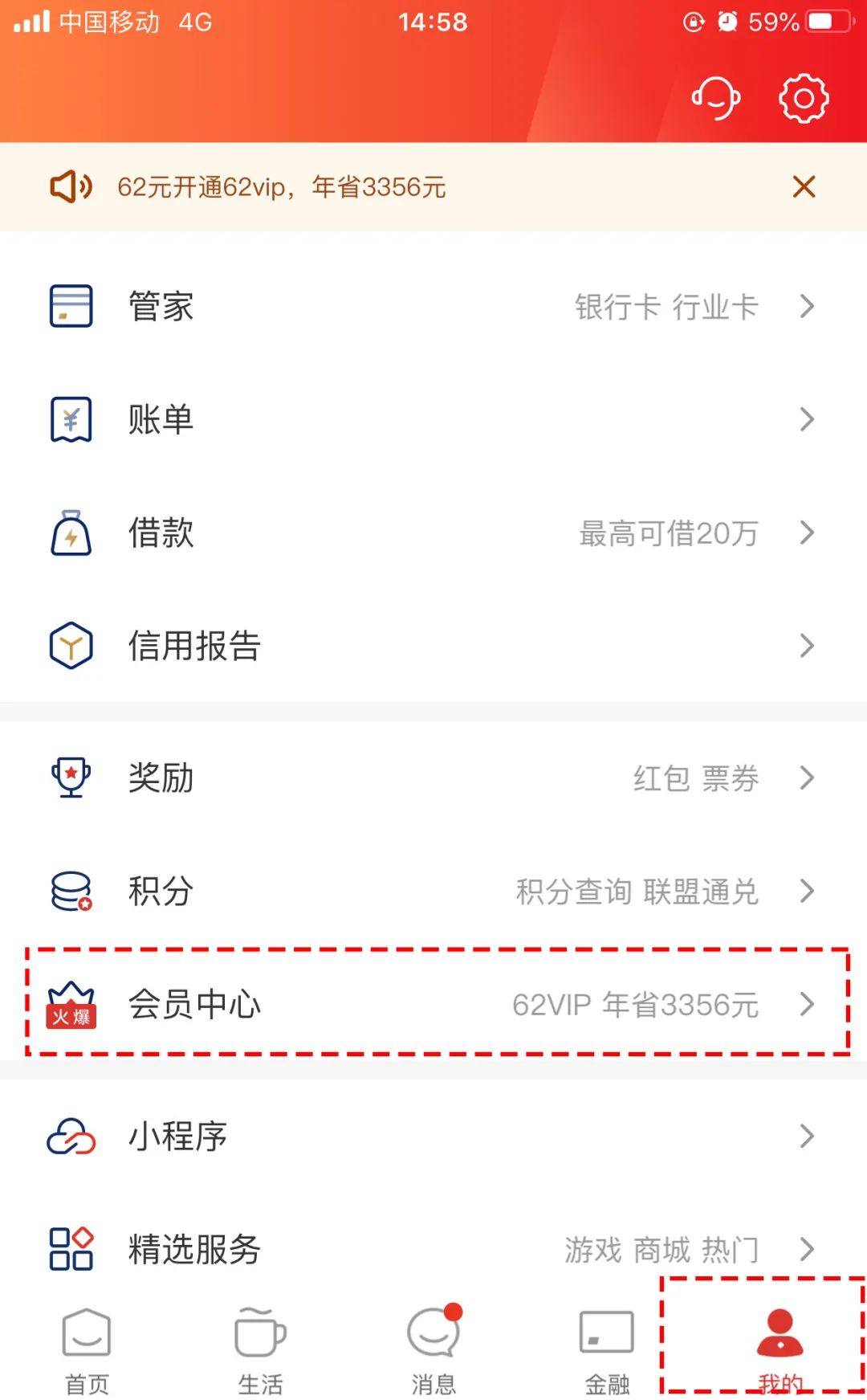Open settings via the gear icon
867x1400 pixels.
[802, 99]
